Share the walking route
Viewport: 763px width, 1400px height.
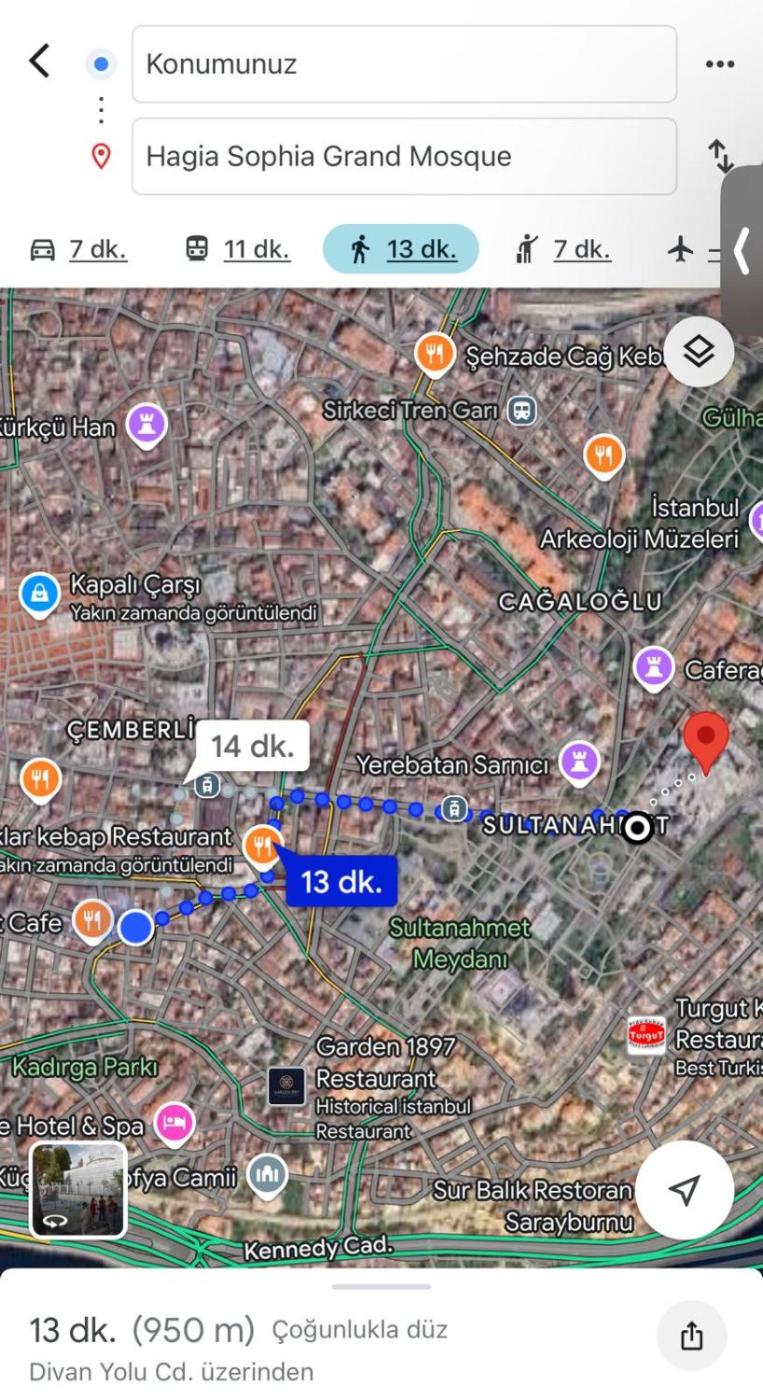(691, 1337)
